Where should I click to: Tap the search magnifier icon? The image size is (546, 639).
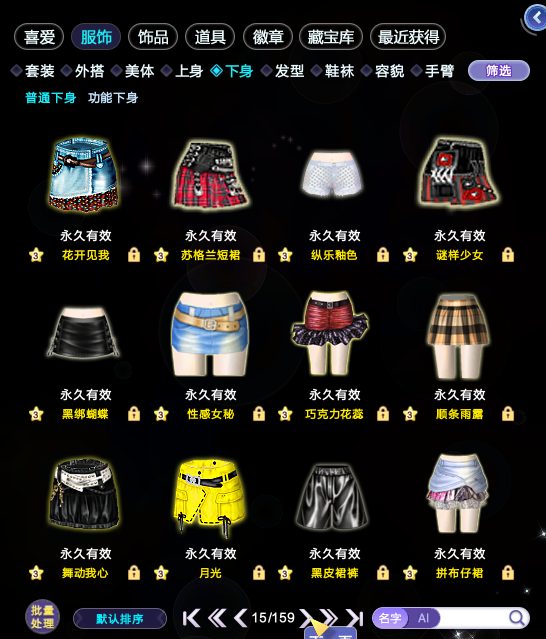click(517, 618)
